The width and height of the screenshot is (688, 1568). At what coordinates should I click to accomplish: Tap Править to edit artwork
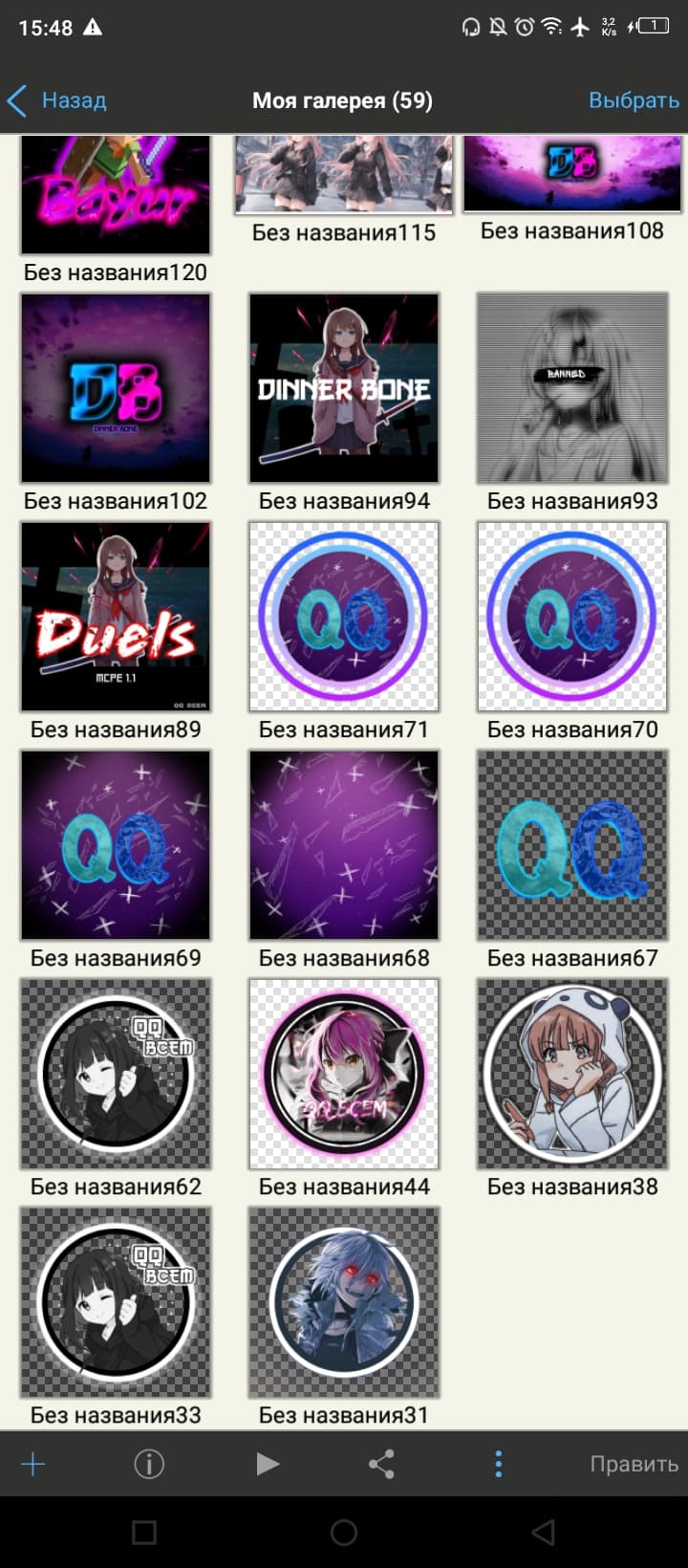634,1464
